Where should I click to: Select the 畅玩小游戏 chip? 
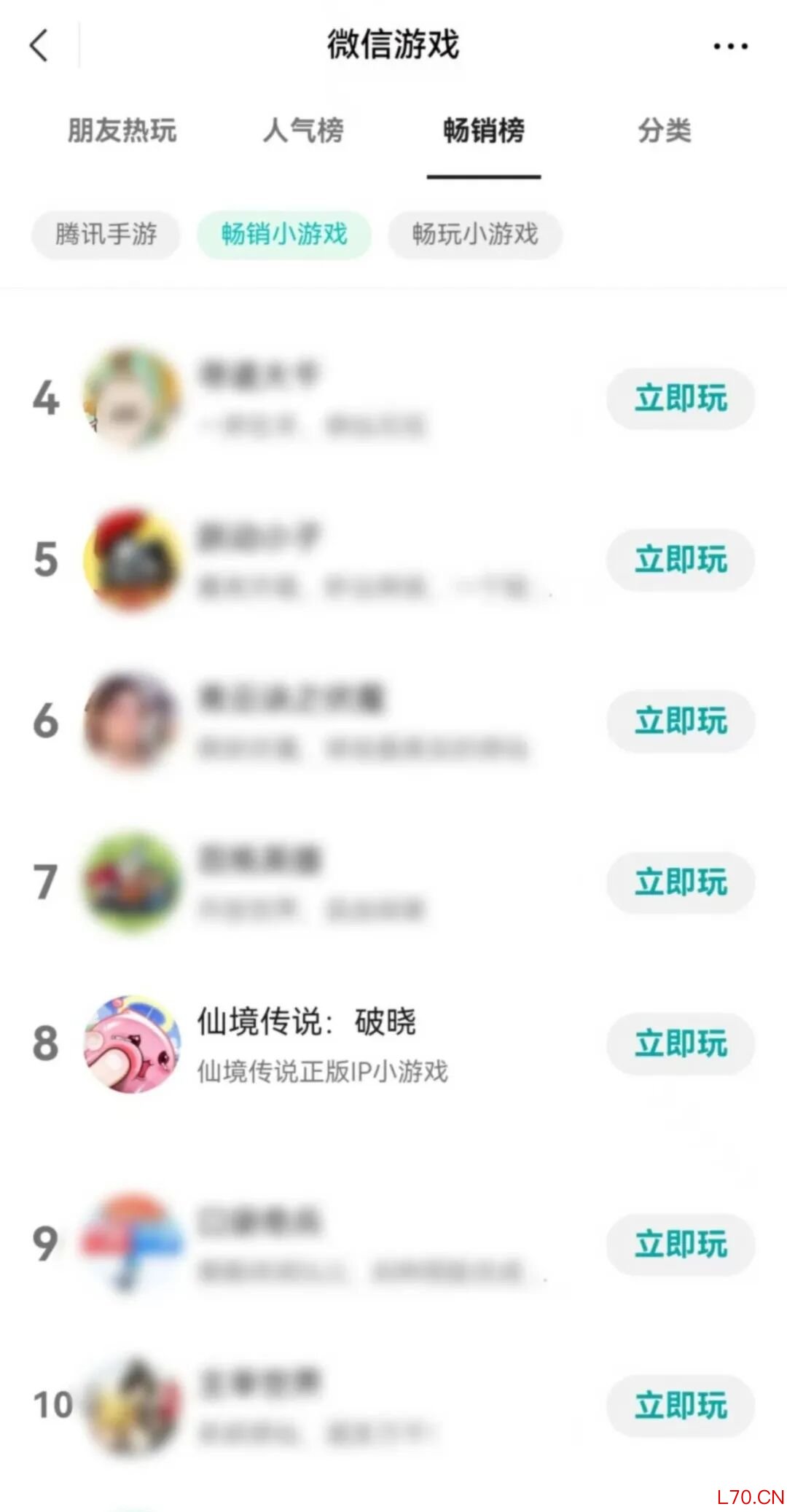click(x=475, y=235)
